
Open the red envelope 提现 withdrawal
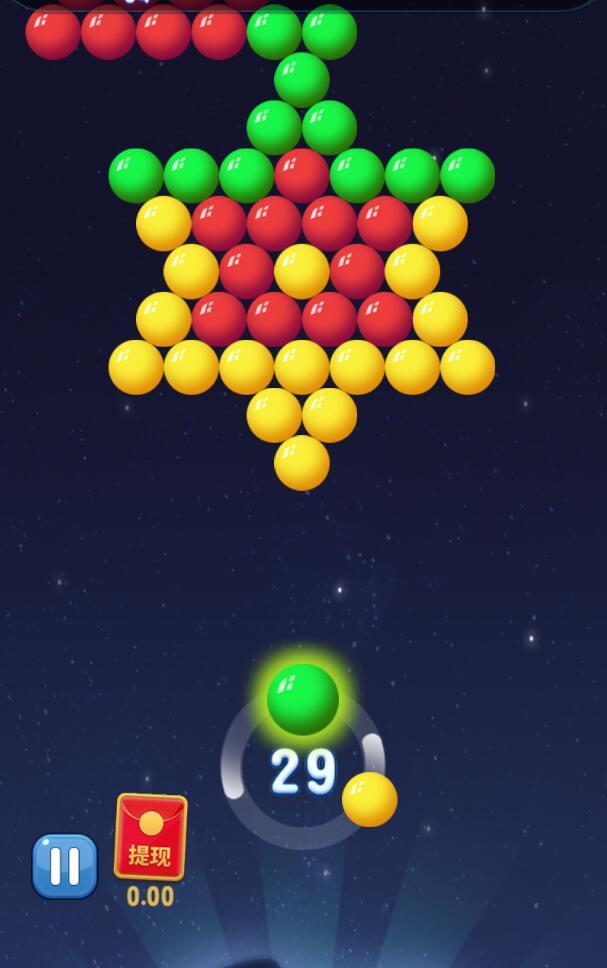(151, 837)
